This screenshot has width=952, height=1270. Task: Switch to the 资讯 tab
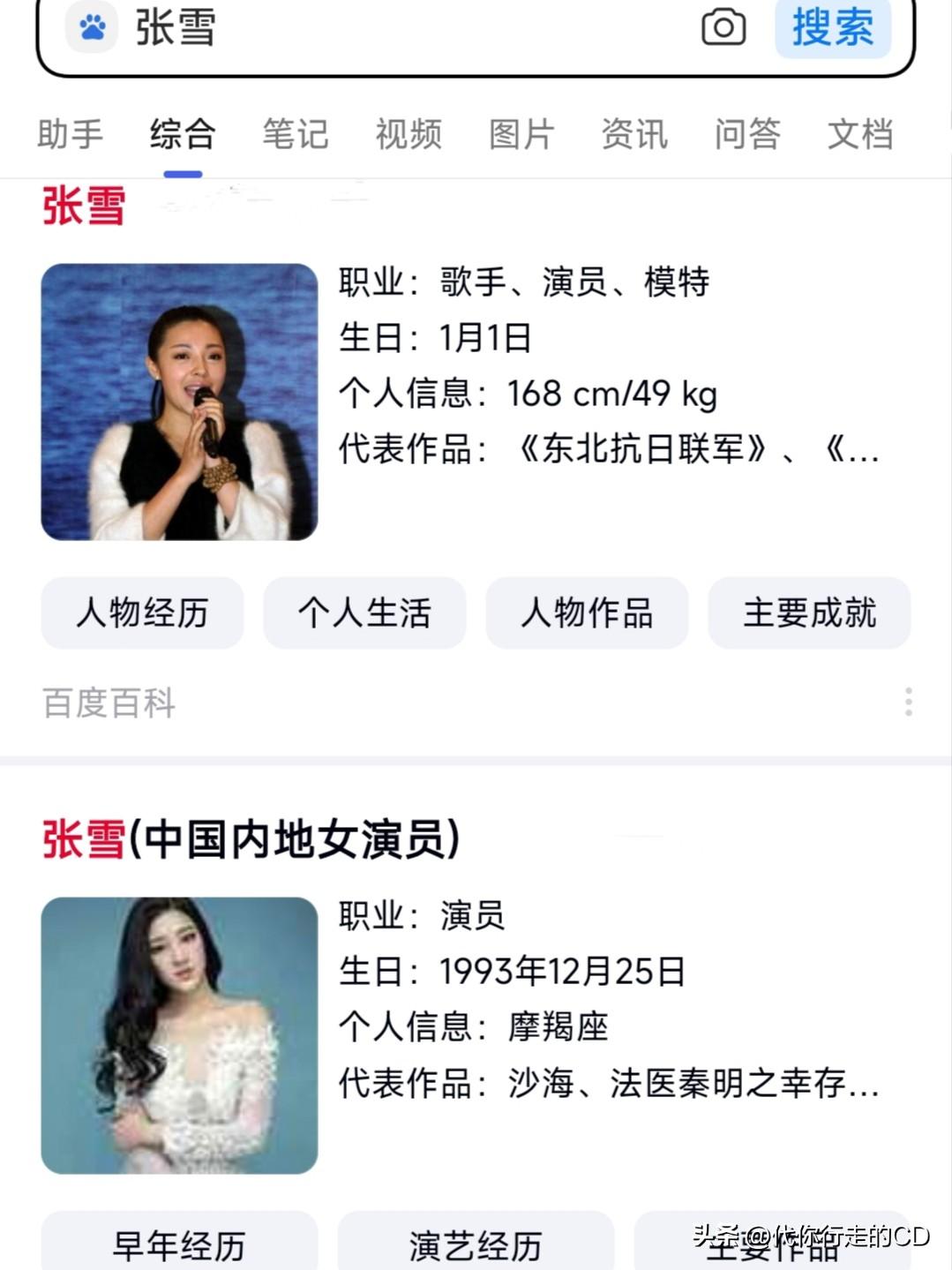click(634, 135)
